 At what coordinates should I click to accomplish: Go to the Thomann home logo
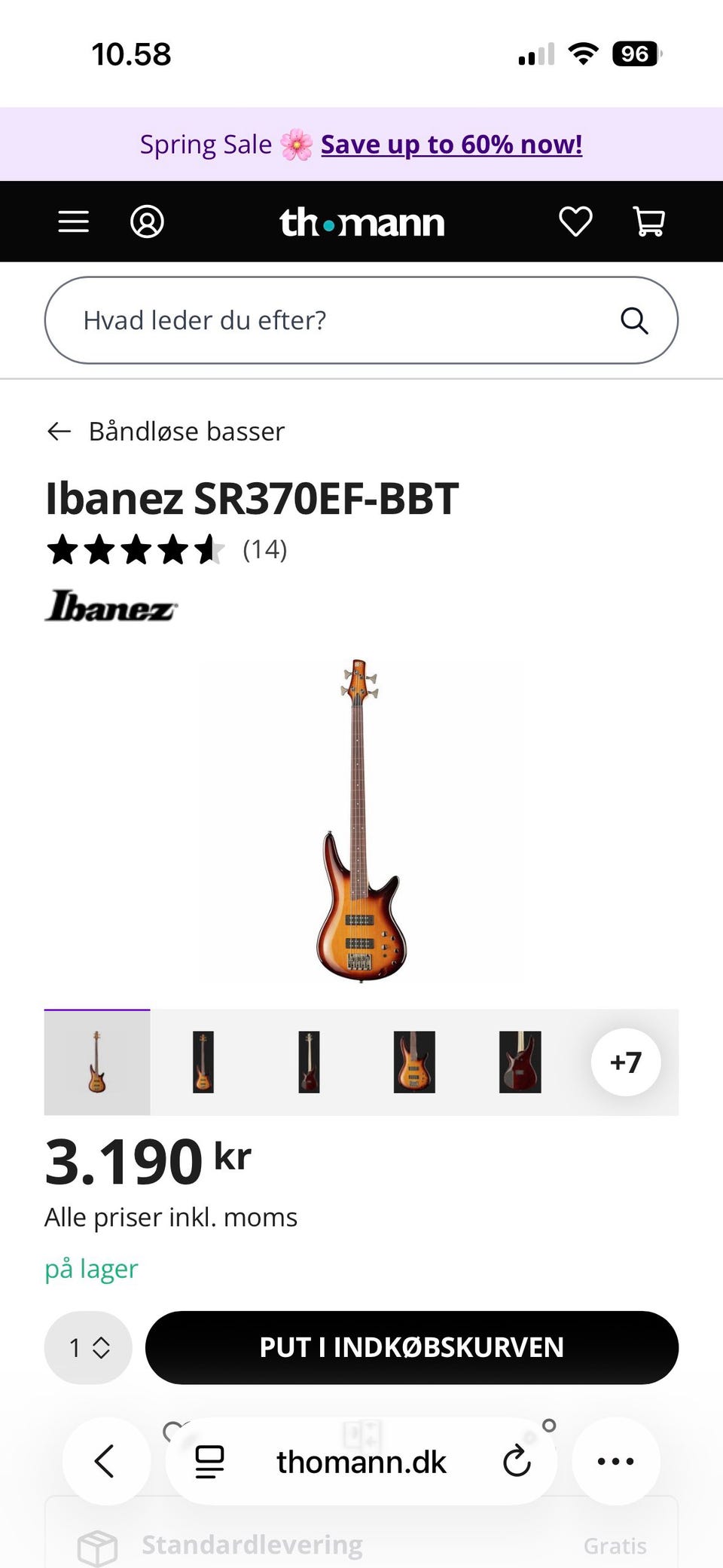click(x=361, y=223)
